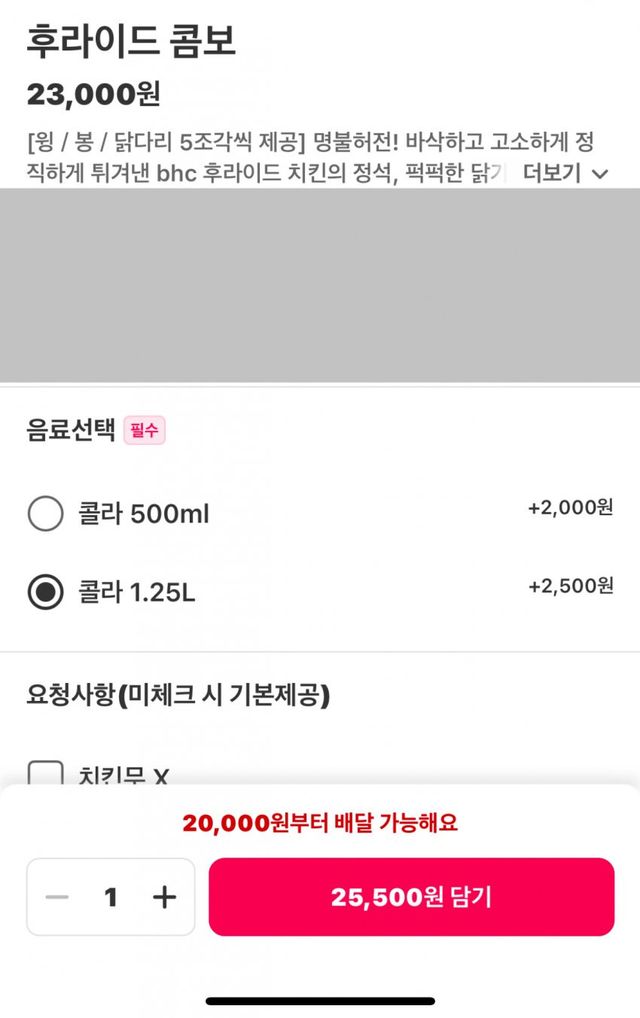640x1018 pixels.
Task: Decrease quantity with the minus button
Action: click(58, 897)
